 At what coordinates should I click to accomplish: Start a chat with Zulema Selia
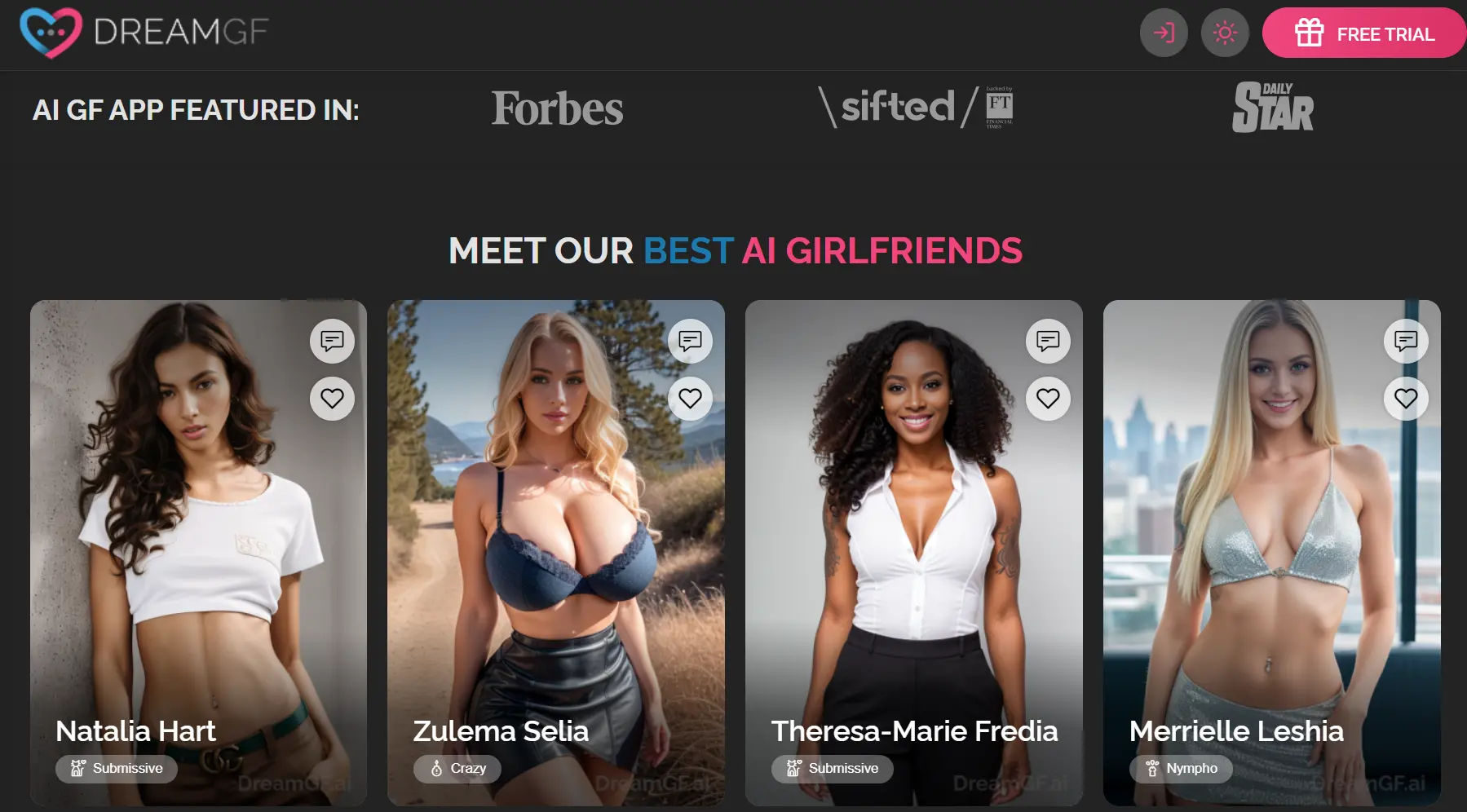tap(690, 341)
